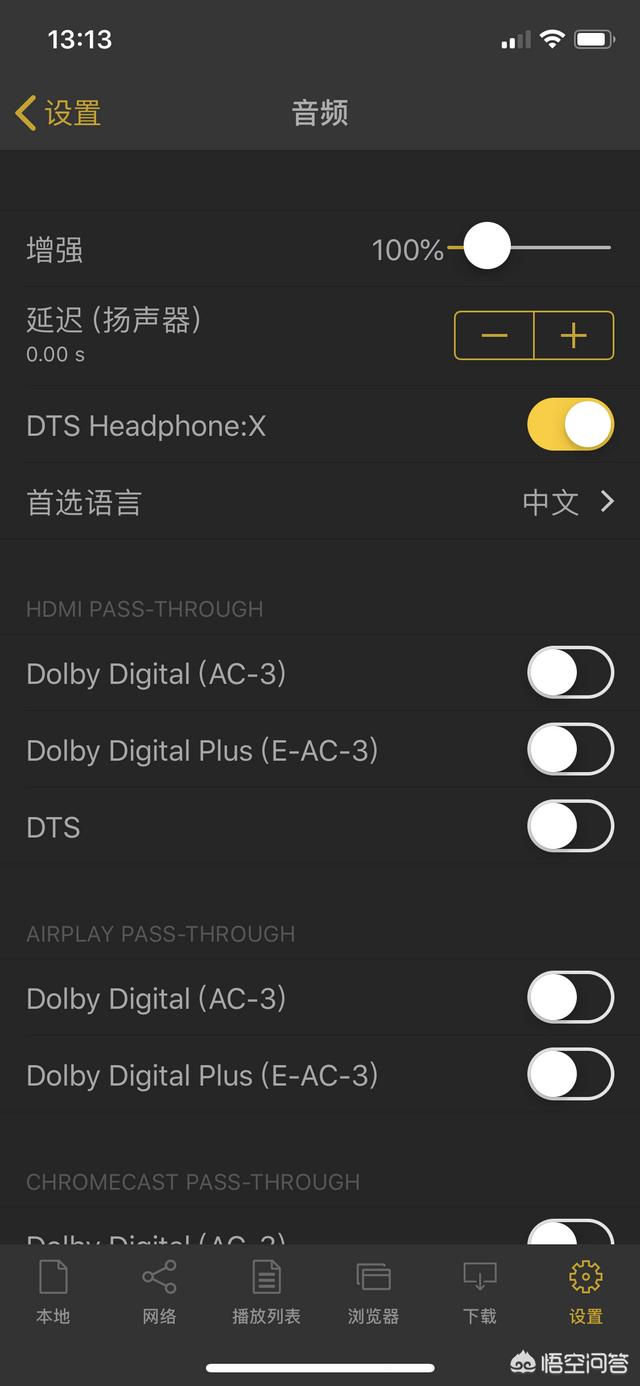Switch to the 网络 tab

pyautogui.click(x=159, y=1292)
